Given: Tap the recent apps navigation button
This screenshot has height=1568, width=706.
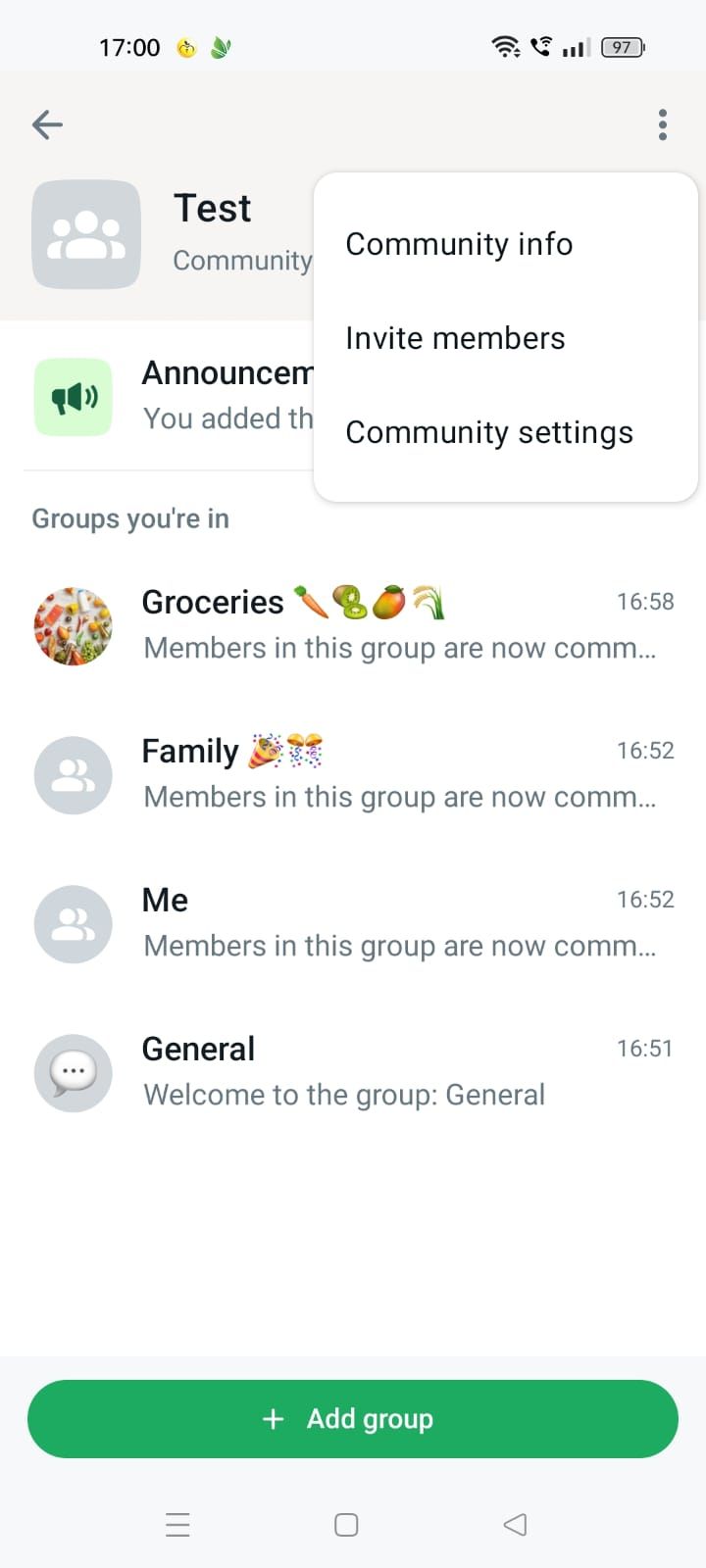Looking at the screenshot, I should pyautogui.click(x=177, y=1524).
